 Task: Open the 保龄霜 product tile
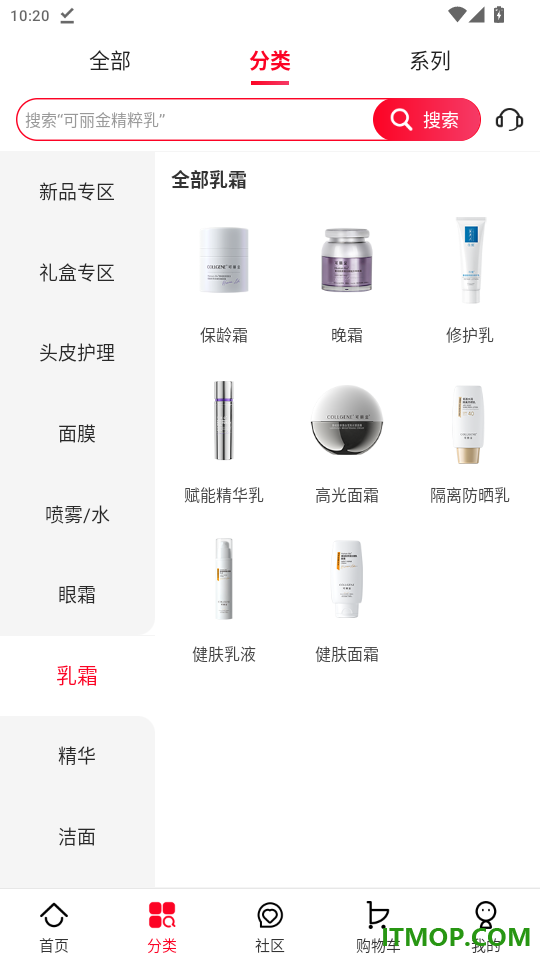point(224,280)
